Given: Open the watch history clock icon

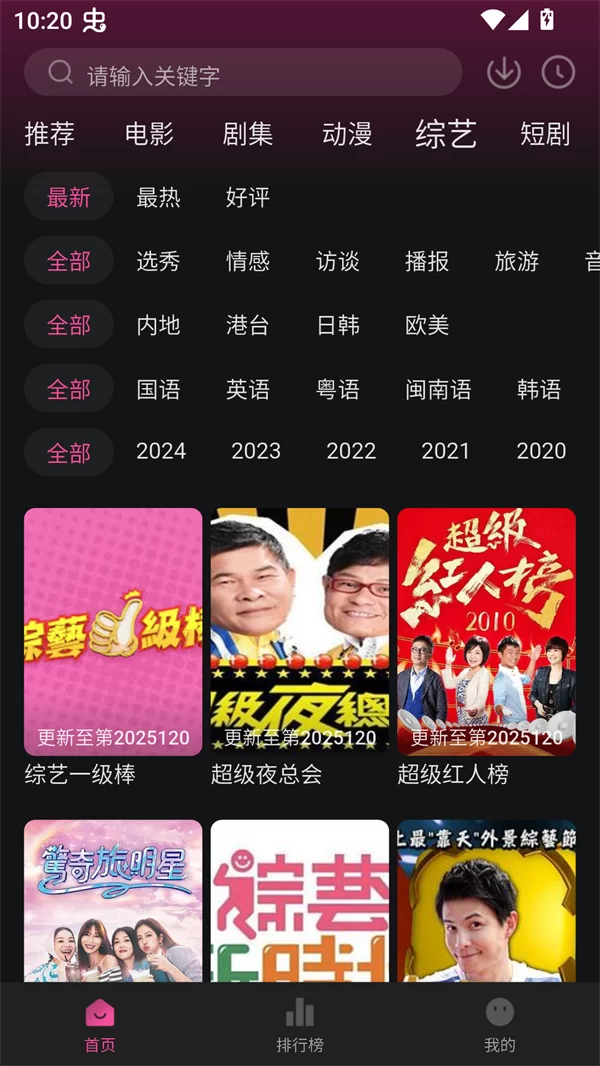Looking at the screenshot, I should tap(558, 72).
